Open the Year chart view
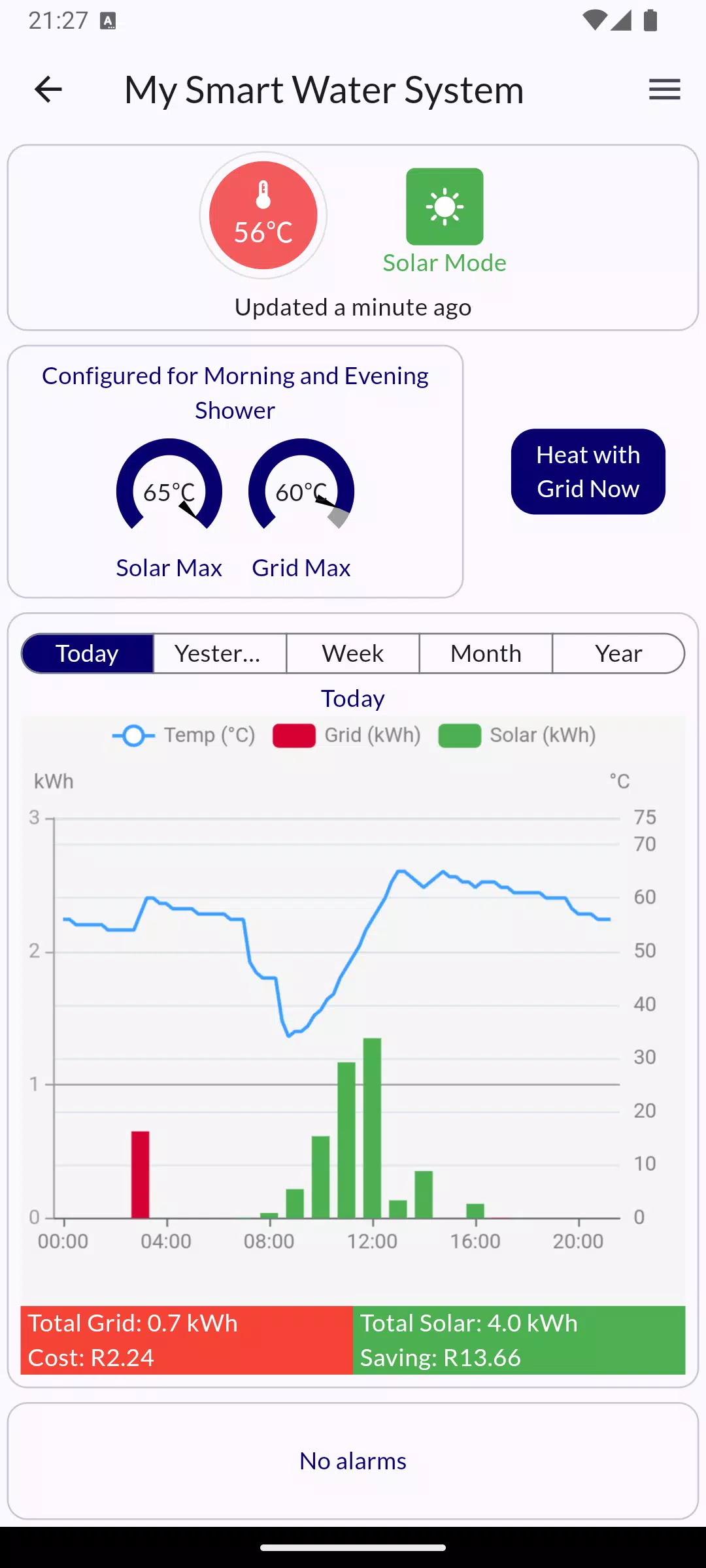This screenshot has height=1568, width=706. [618, 653]
